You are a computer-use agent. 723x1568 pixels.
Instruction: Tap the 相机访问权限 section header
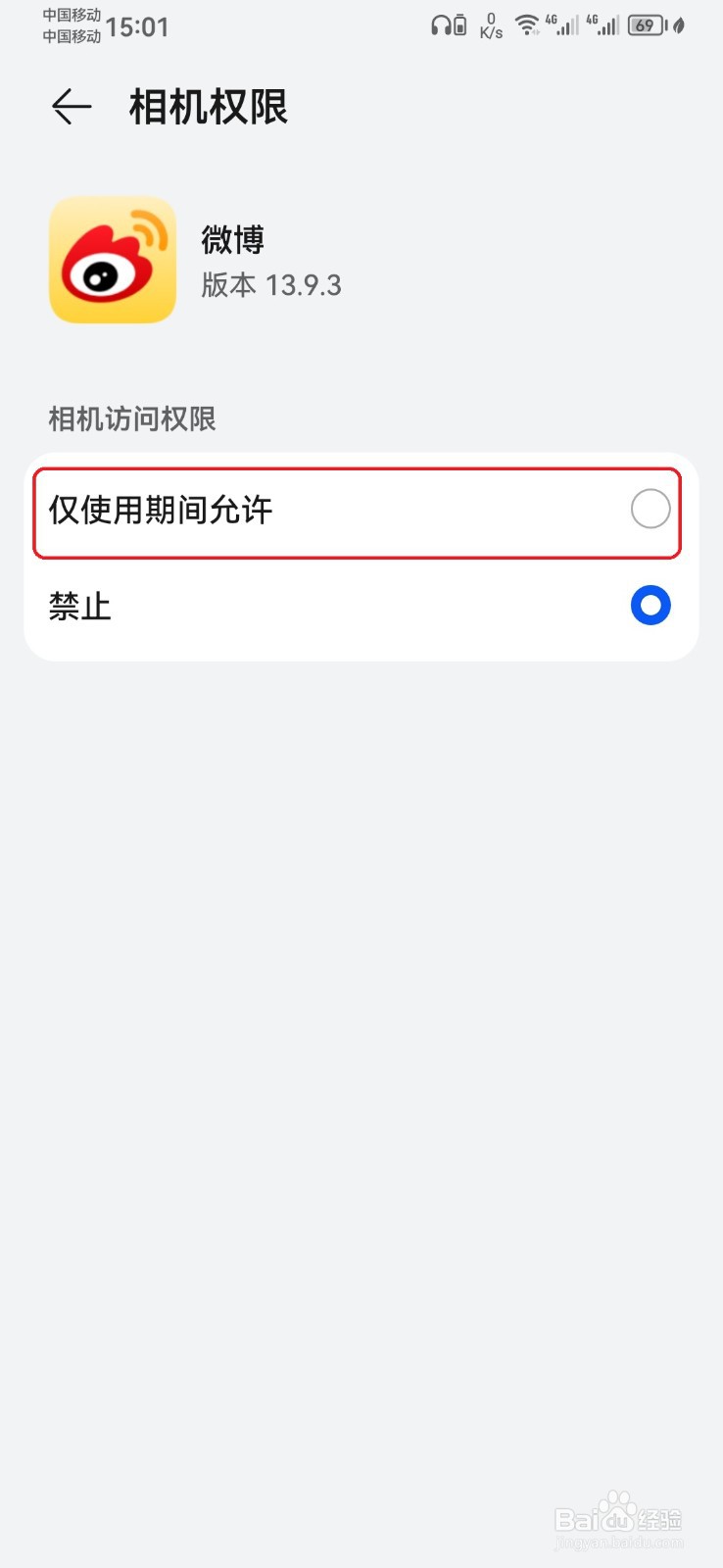point(132,418)
